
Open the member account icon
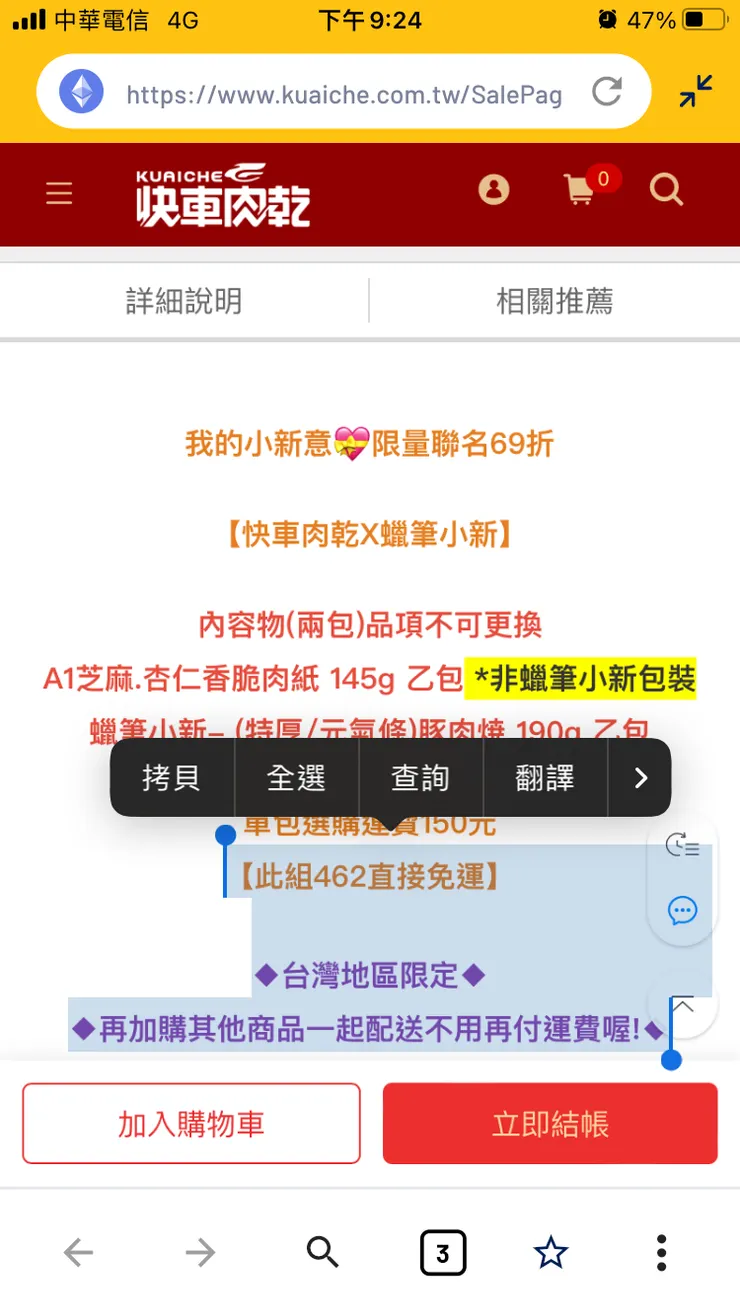[x=494, y=190]
